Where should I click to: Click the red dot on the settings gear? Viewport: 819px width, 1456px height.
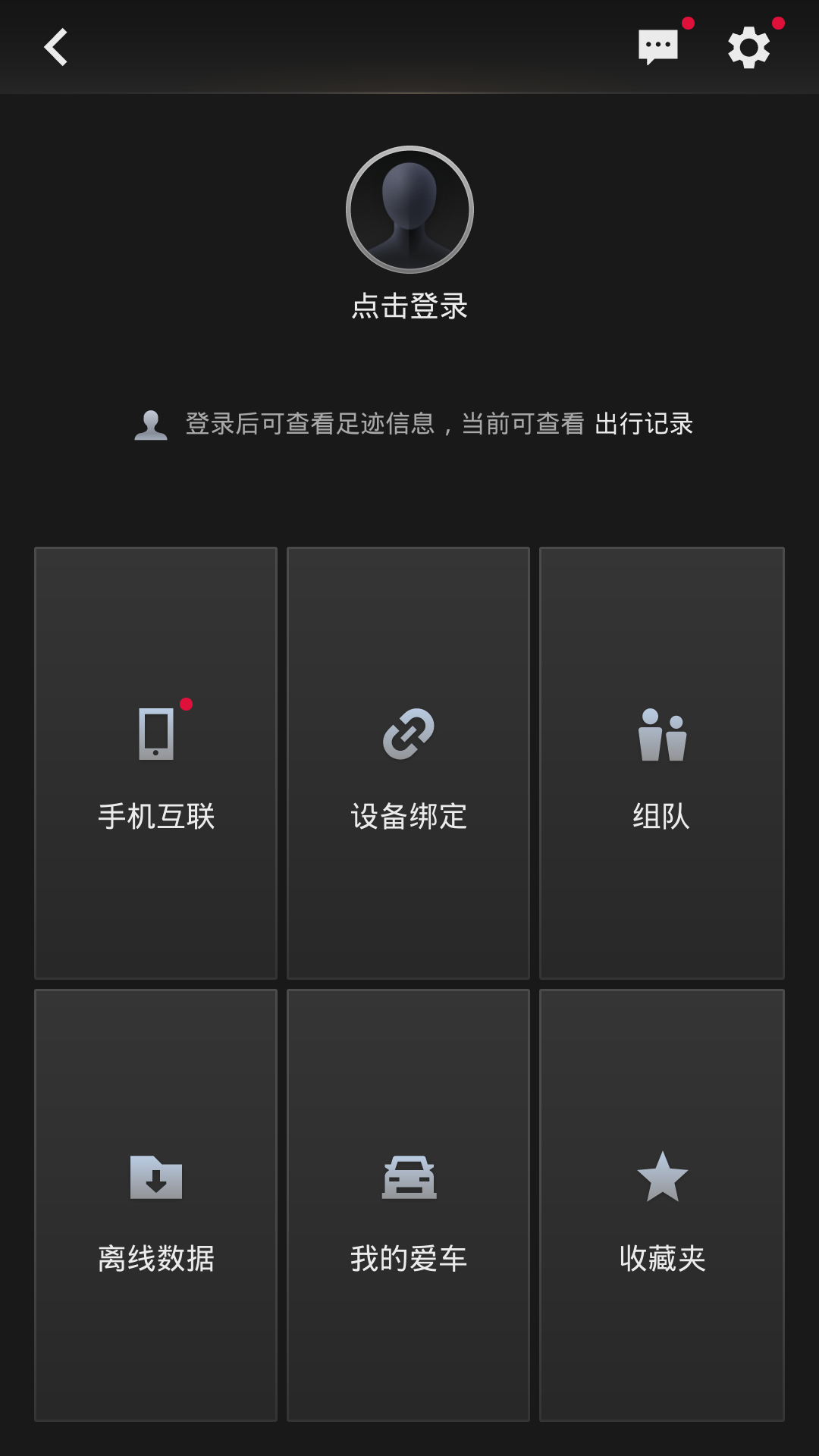pyautogui.click(x=777, y=23)
